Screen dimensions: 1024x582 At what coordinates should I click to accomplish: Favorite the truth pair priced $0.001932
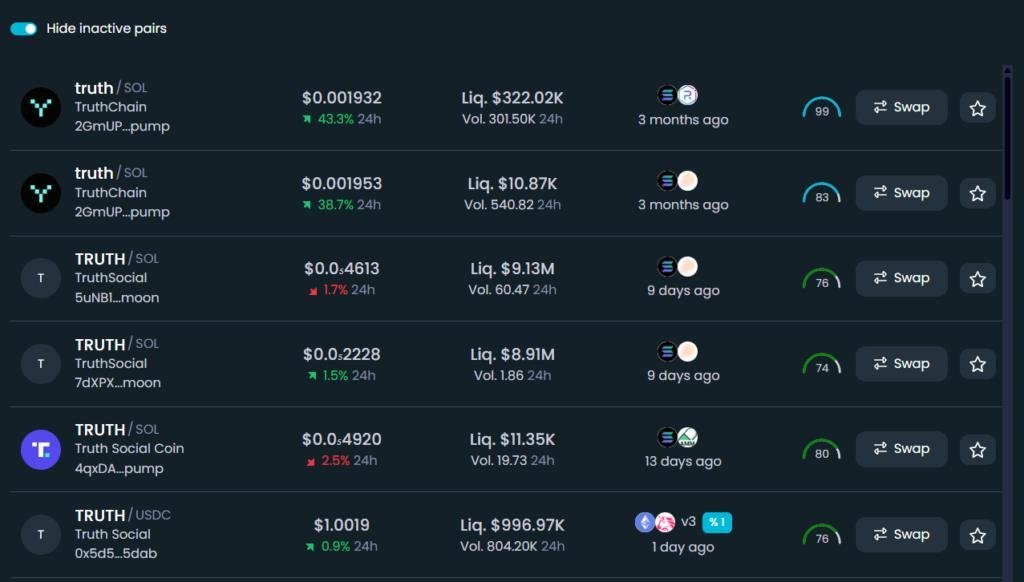(x=977, y=108)
